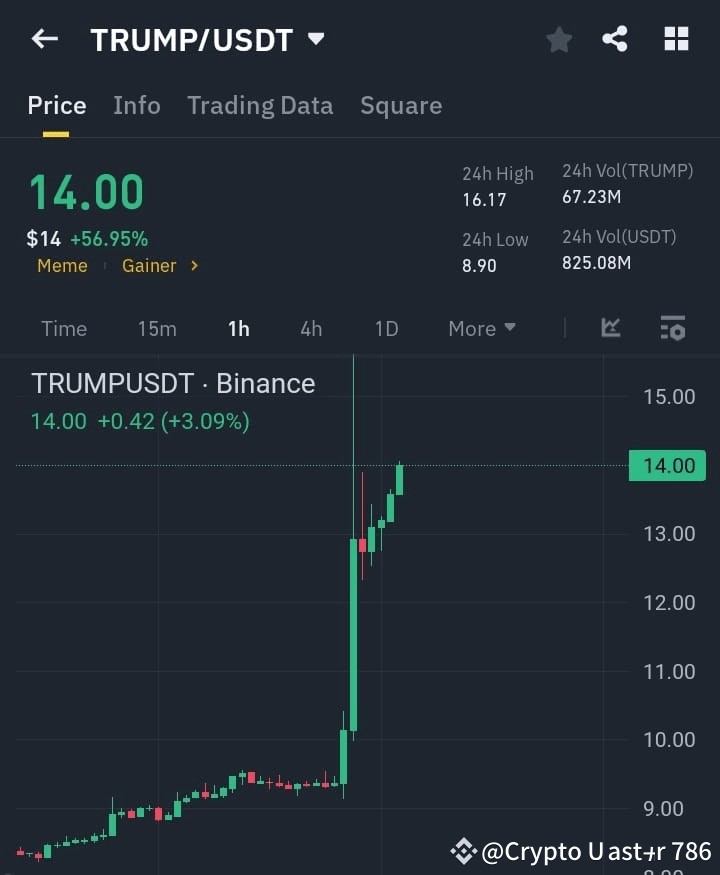Switch chart style via the line chart icon
The width and height of the screenshot is (720, 875).
point(610,327)
